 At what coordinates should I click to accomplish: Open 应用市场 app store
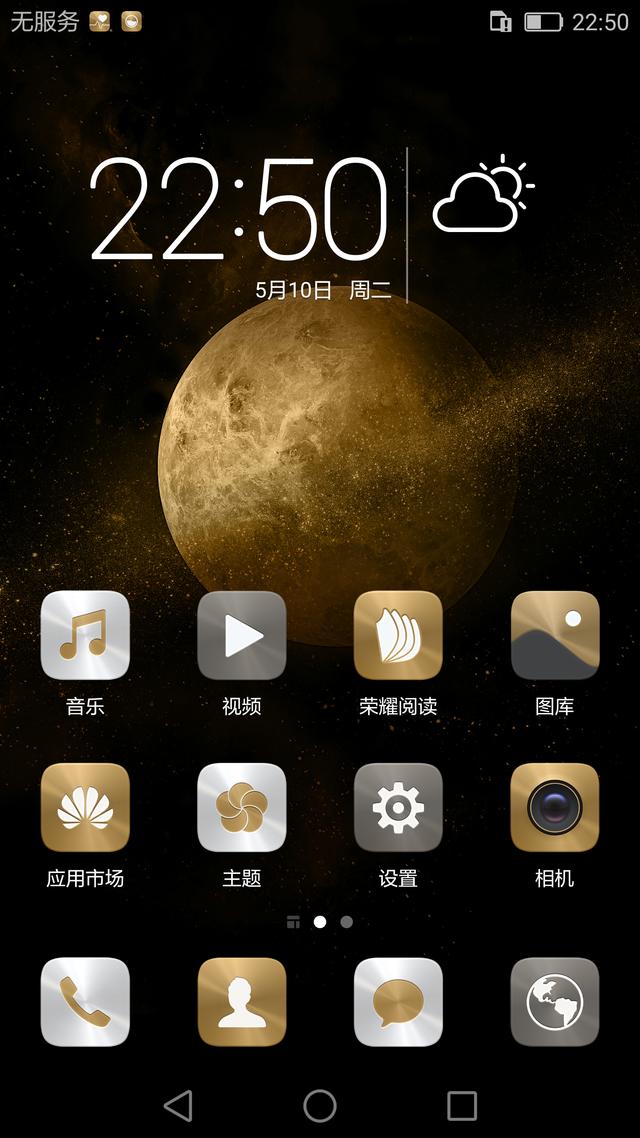click(x=85, y=807)
